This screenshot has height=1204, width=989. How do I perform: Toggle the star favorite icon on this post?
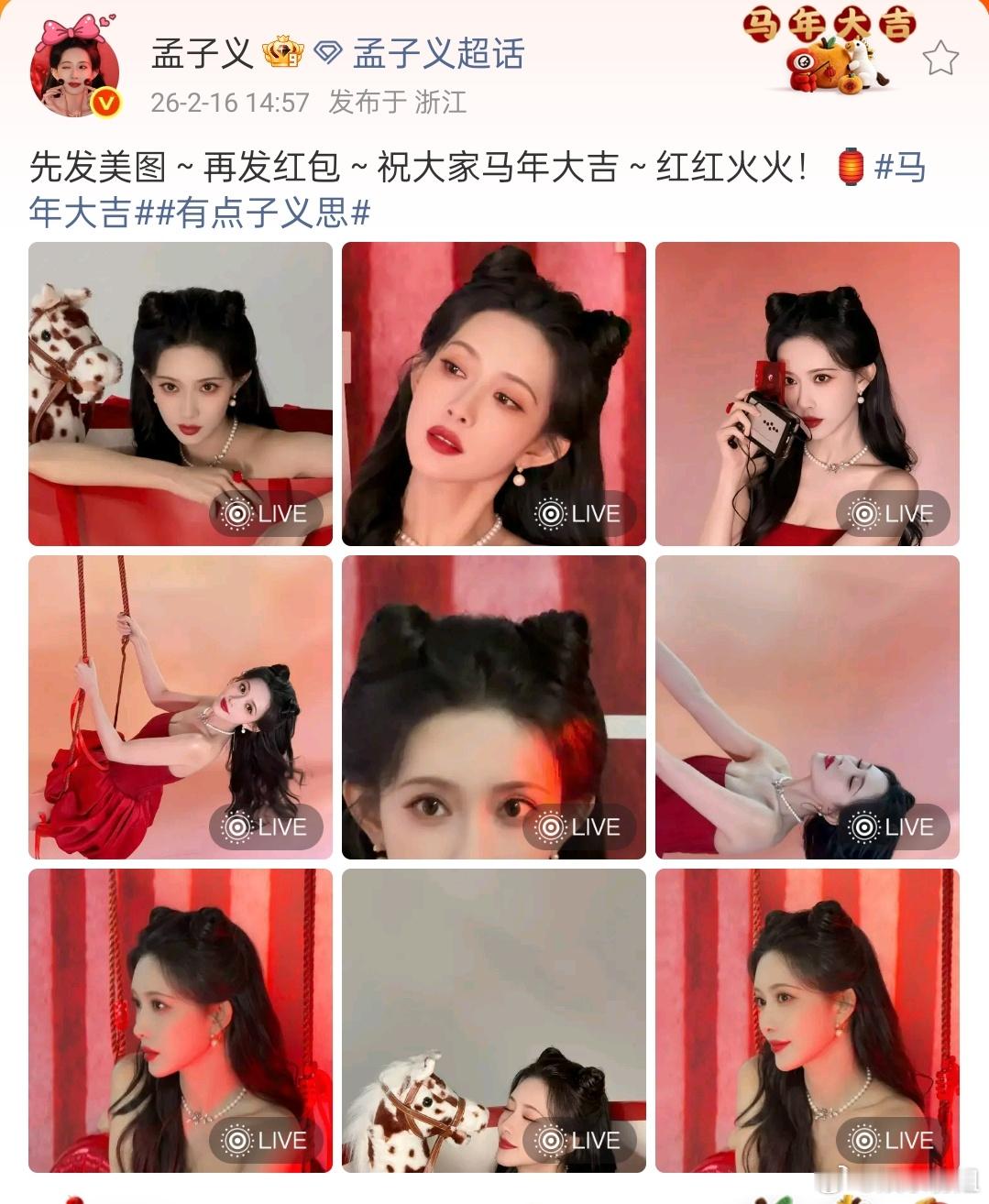click(x=940, y=57)
